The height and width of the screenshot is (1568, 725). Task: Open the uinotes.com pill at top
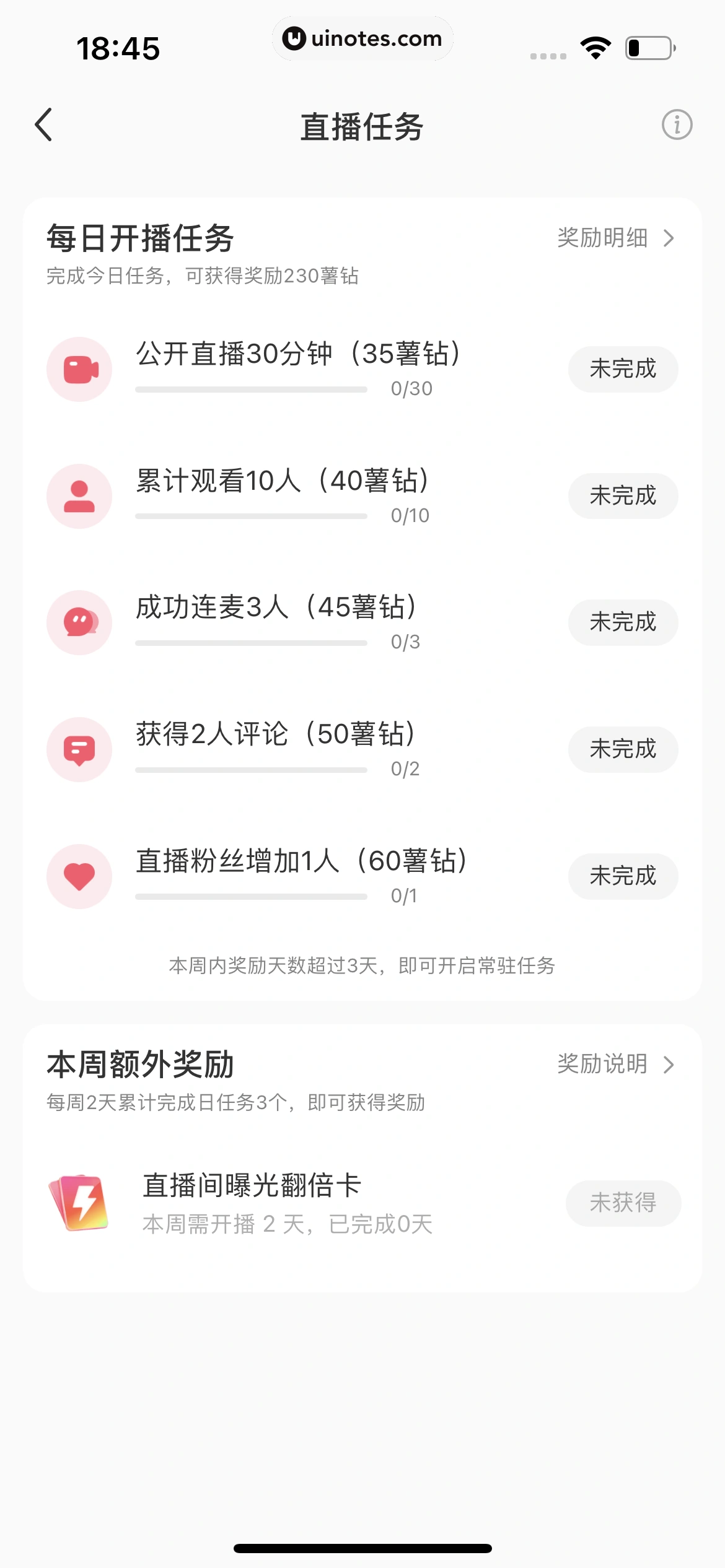click(x=362, y=38)
